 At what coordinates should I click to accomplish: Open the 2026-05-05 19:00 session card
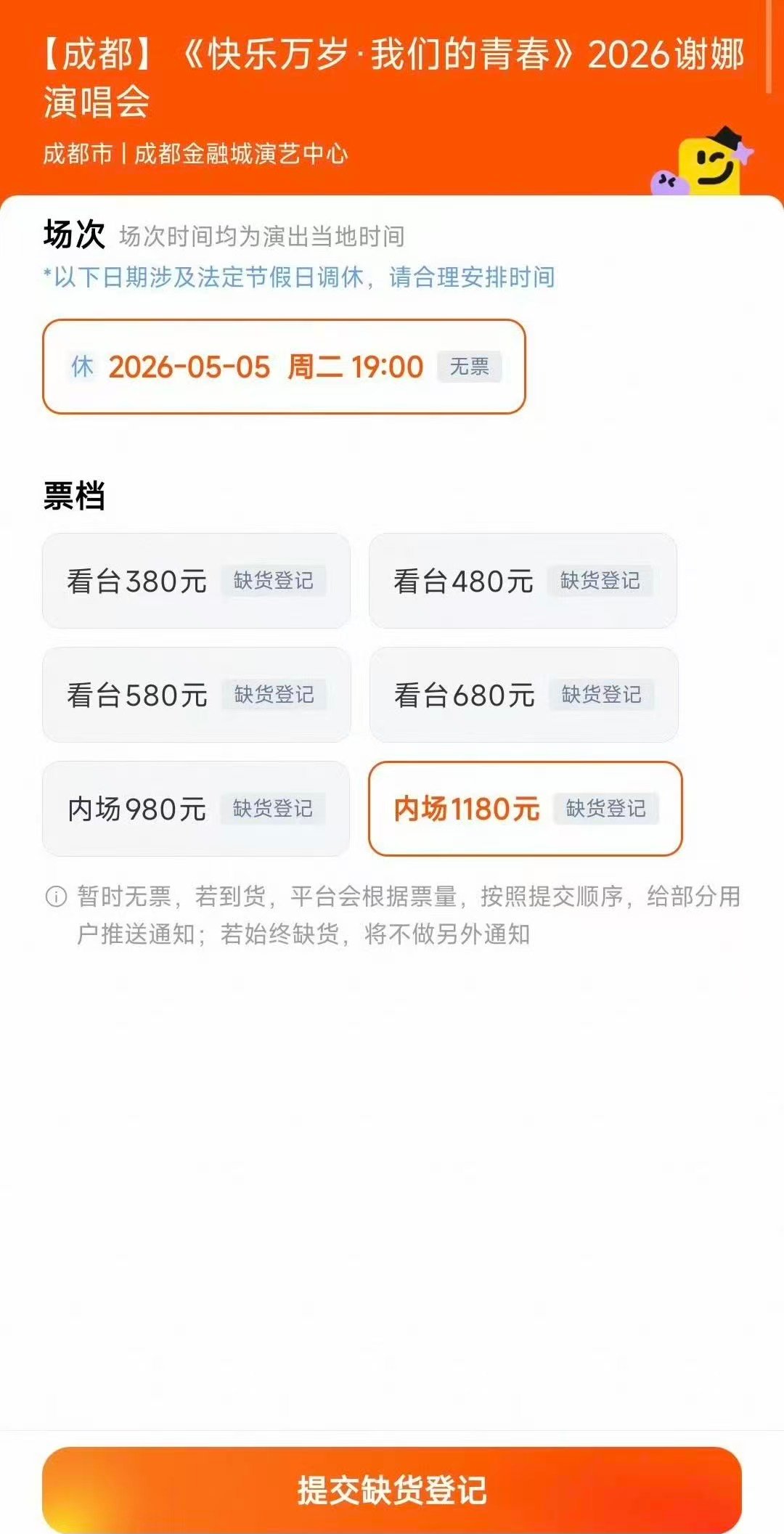pyautogui.click(x=283, y=367)
